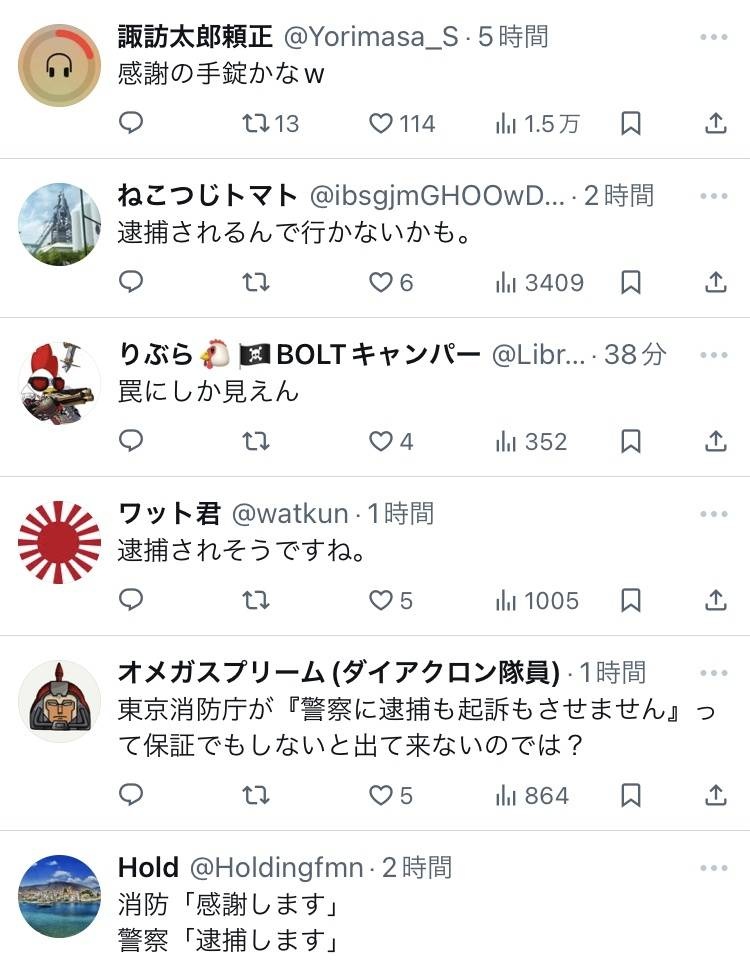Open Hold's profile picture
The width and height of the screenshot is (750, 970).
60,896
